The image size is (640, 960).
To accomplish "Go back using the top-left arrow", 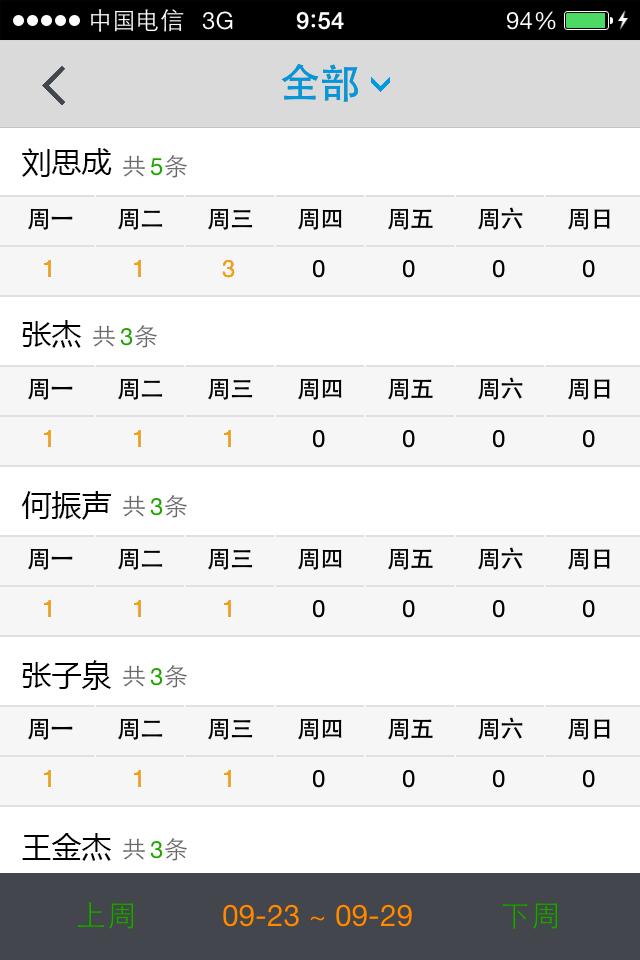I will click(54, 86).
